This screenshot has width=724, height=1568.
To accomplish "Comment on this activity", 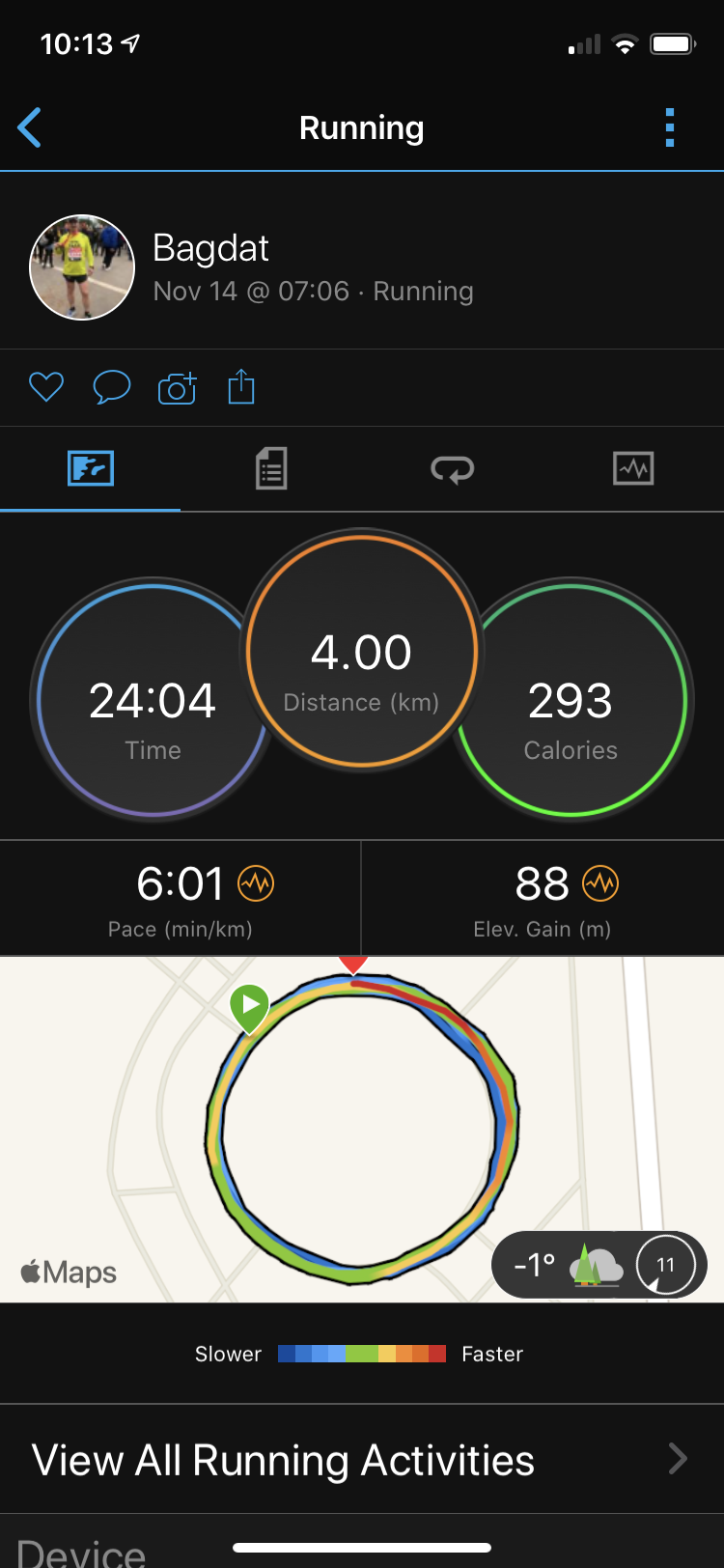I will [111, 387].
